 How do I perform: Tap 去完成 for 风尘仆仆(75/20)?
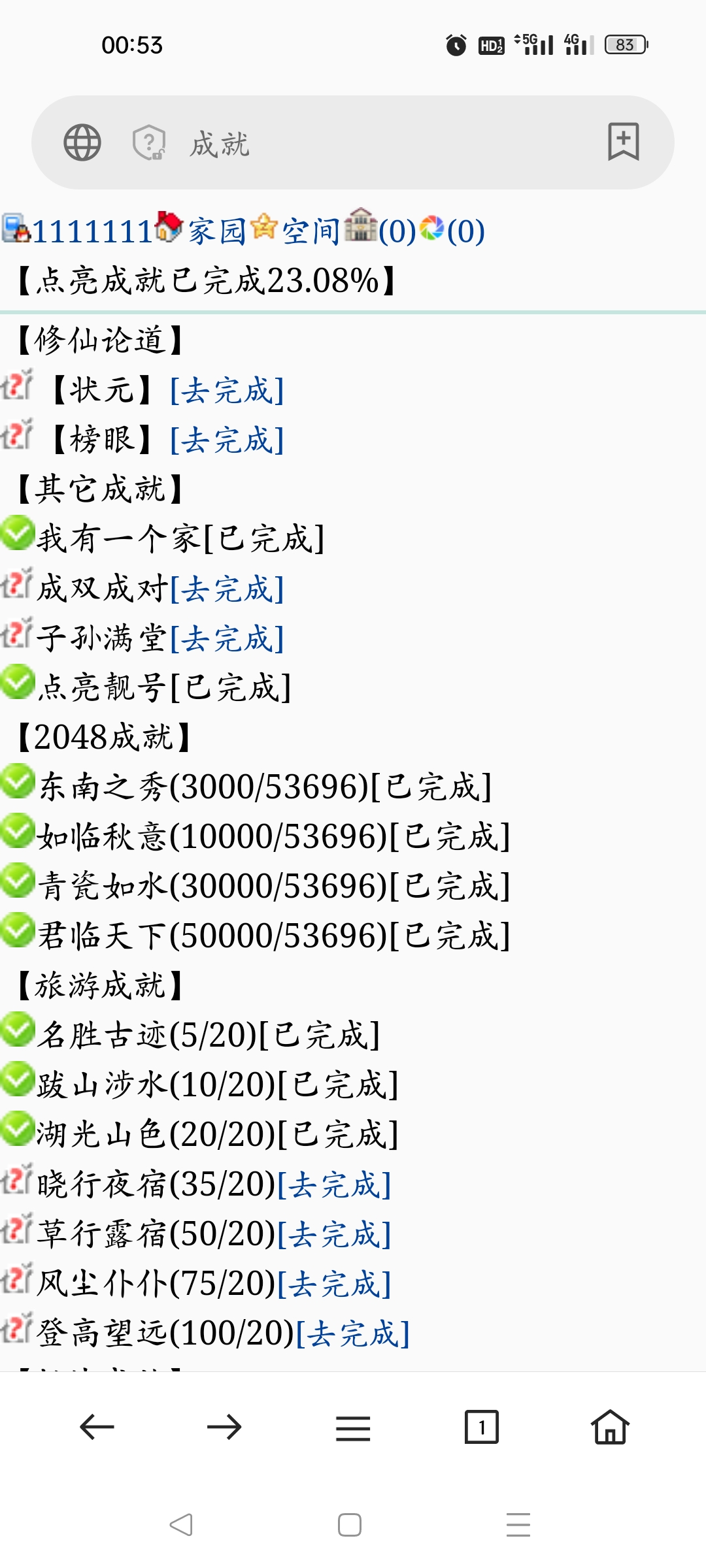(334, 1284)
